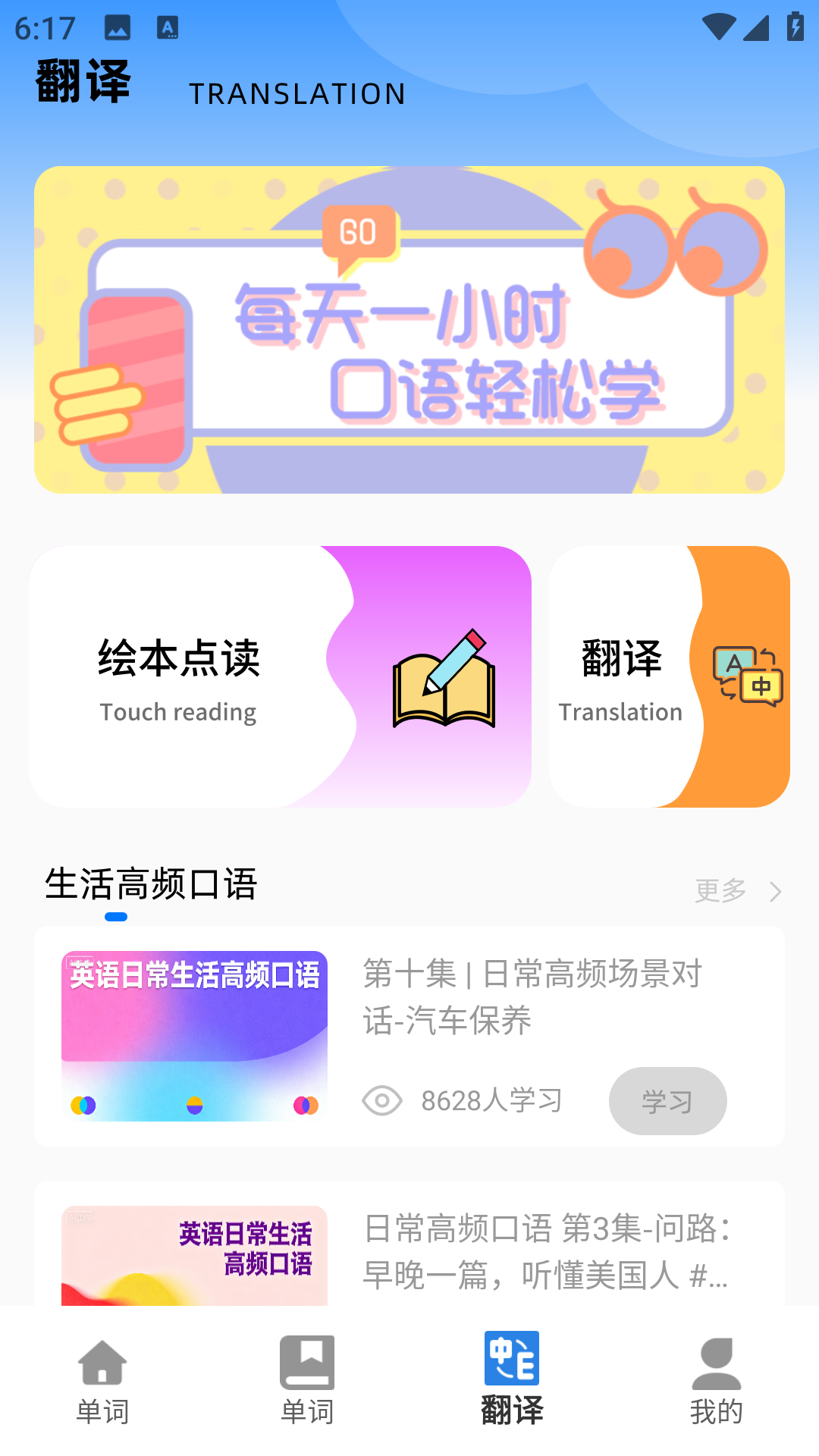This screenshot has width=819, height=1456.
Task: Select the Touch reading pencil-and-book icon
Action: (444, 690)
